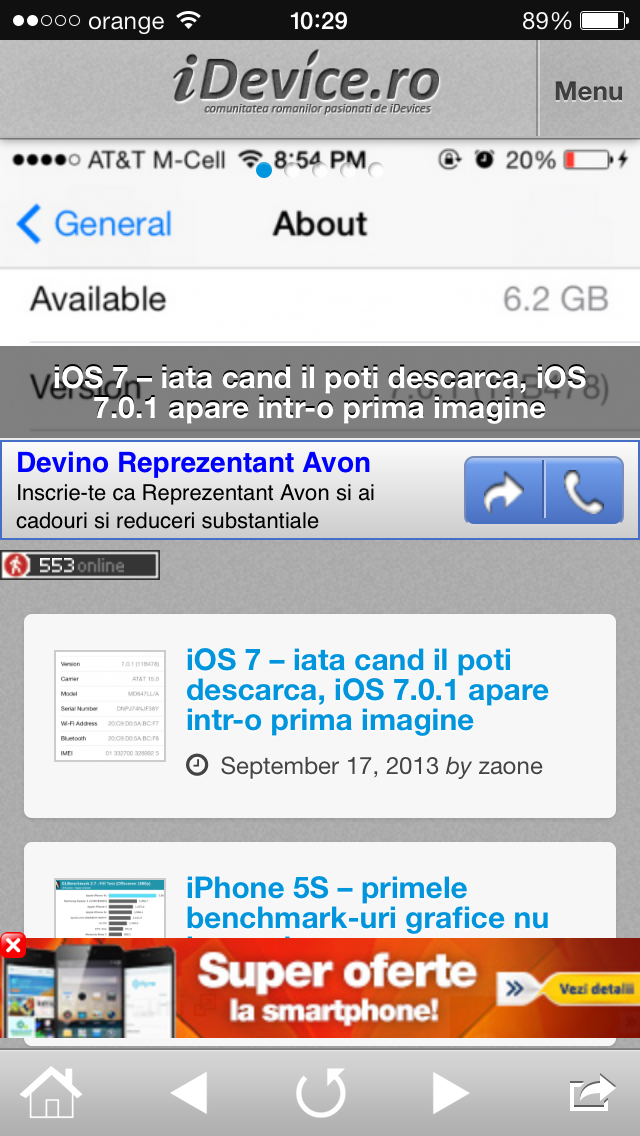This screenshot has width=640, height=1136.
Task: Open the iPhone 5S benchmark article
Action: click(x=367, y=903)
